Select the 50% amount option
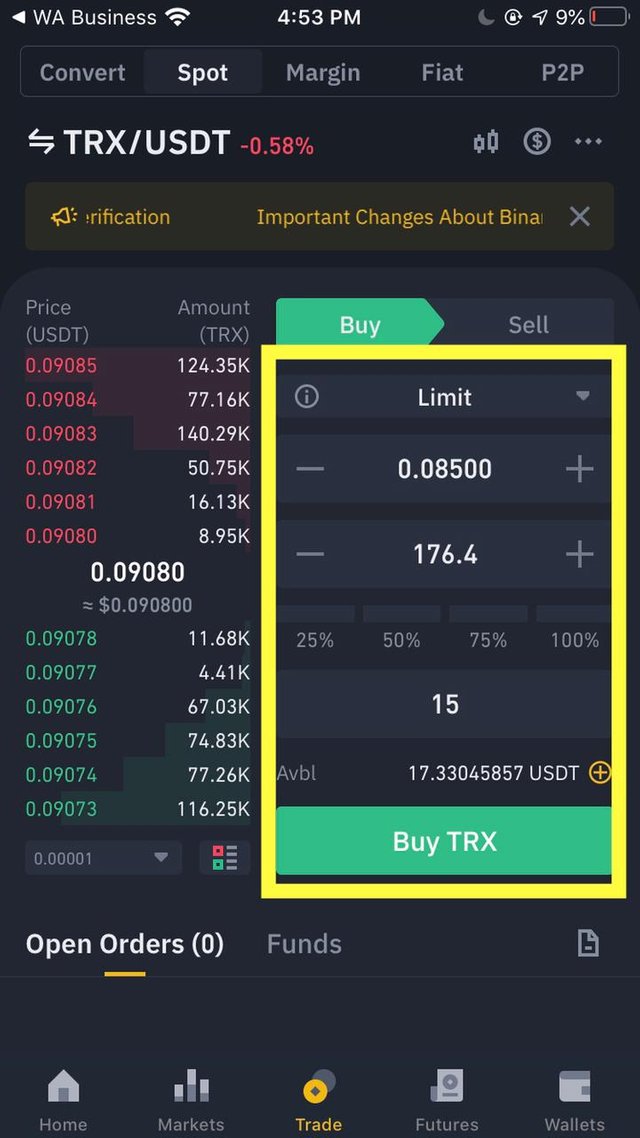This screenshot has height=1138, width=640. click(x=401, y=630)
